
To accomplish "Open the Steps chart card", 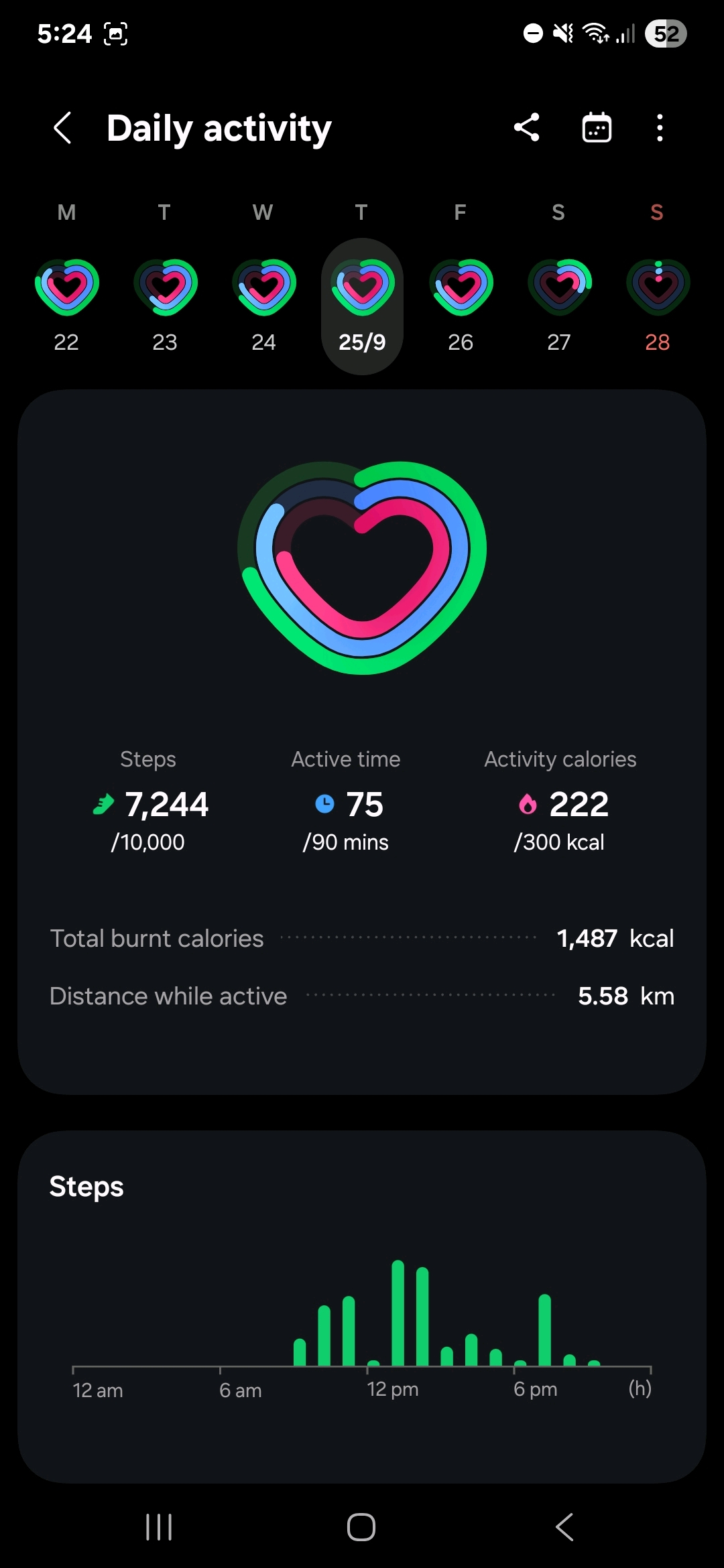I will click(x=362, y=1305).
